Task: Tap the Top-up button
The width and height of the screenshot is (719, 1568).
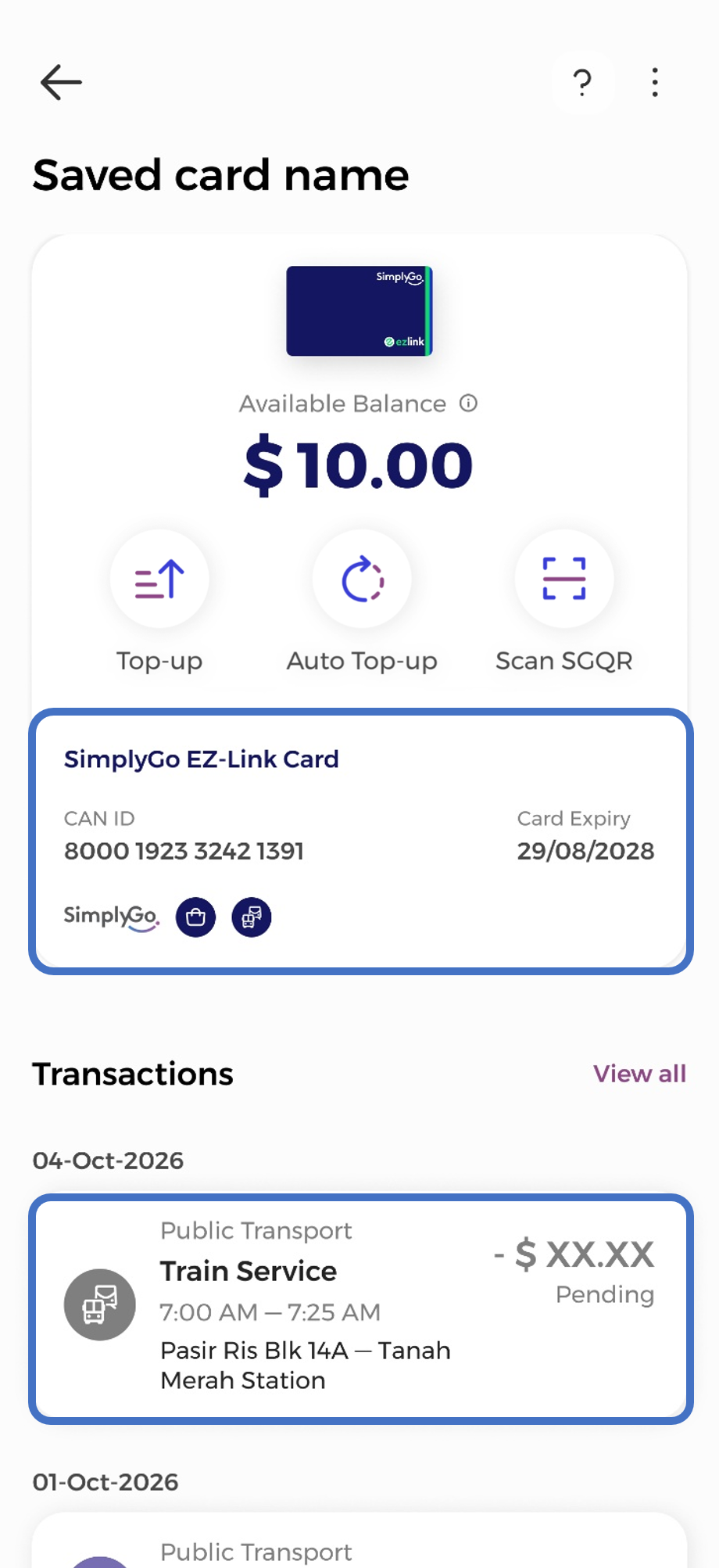Action: coord(159,579)
